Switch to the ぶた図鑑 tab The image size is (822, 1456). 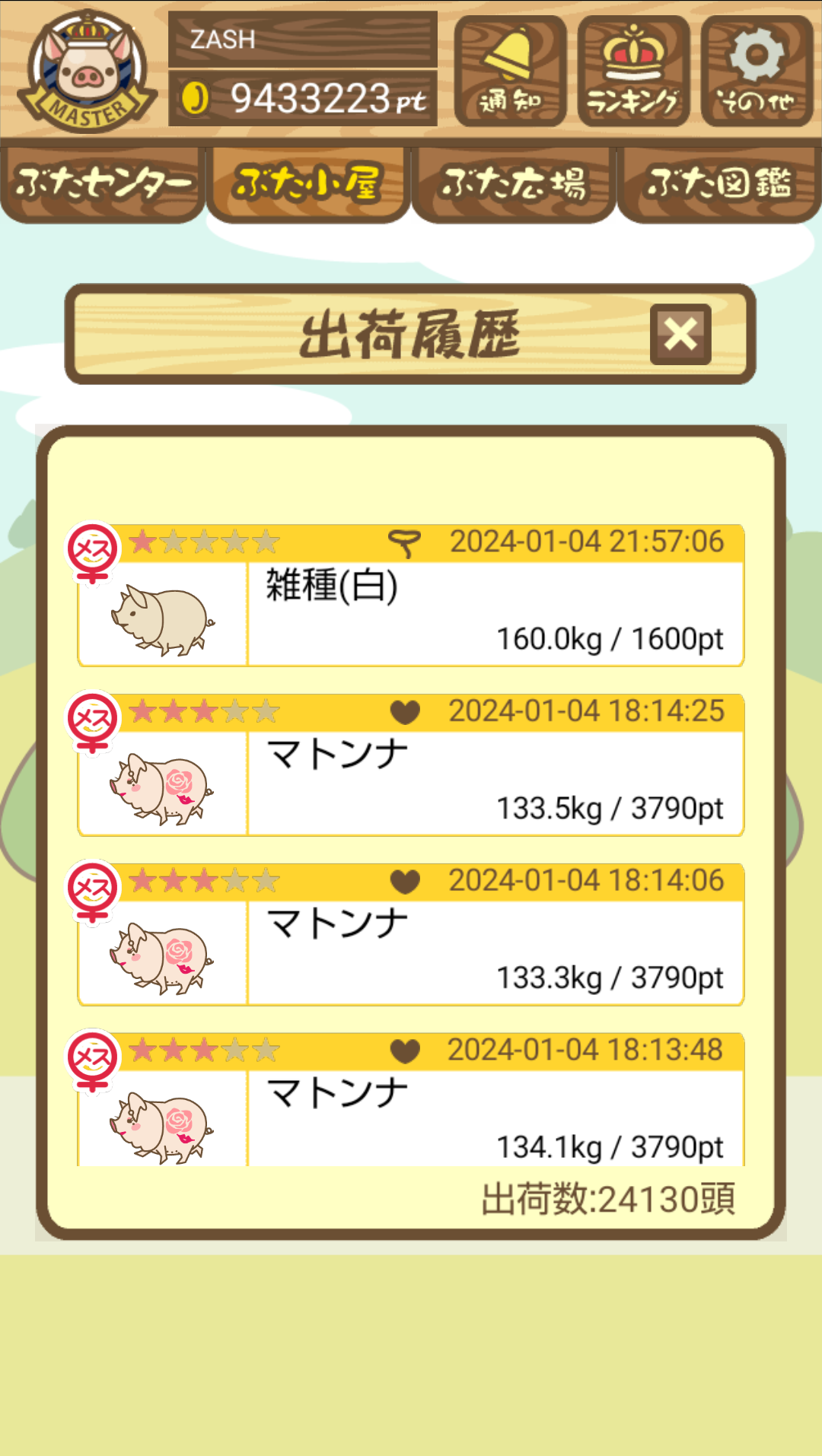click(719, 184)
